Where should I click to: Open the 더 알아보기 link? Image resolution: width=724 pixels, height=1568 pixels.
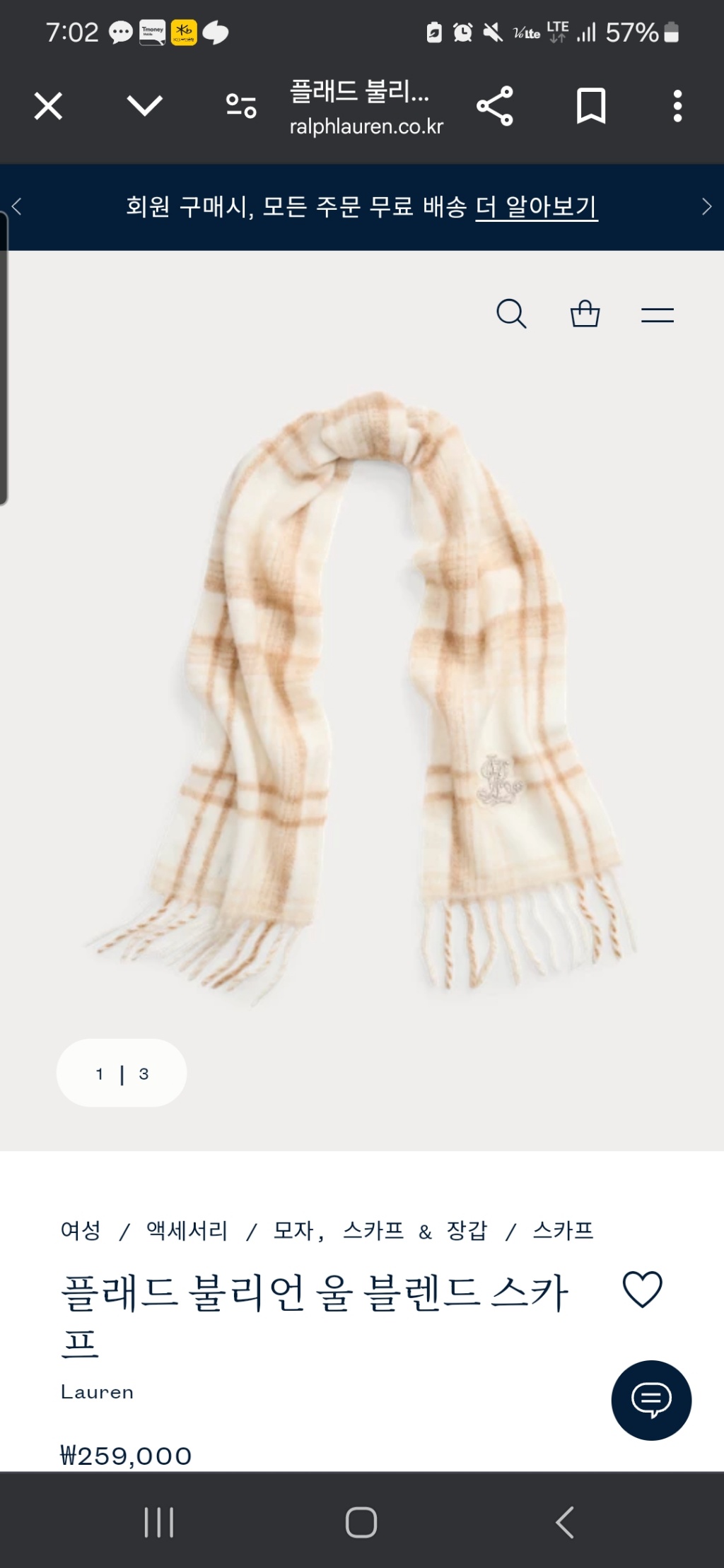(x=536, y=207)
